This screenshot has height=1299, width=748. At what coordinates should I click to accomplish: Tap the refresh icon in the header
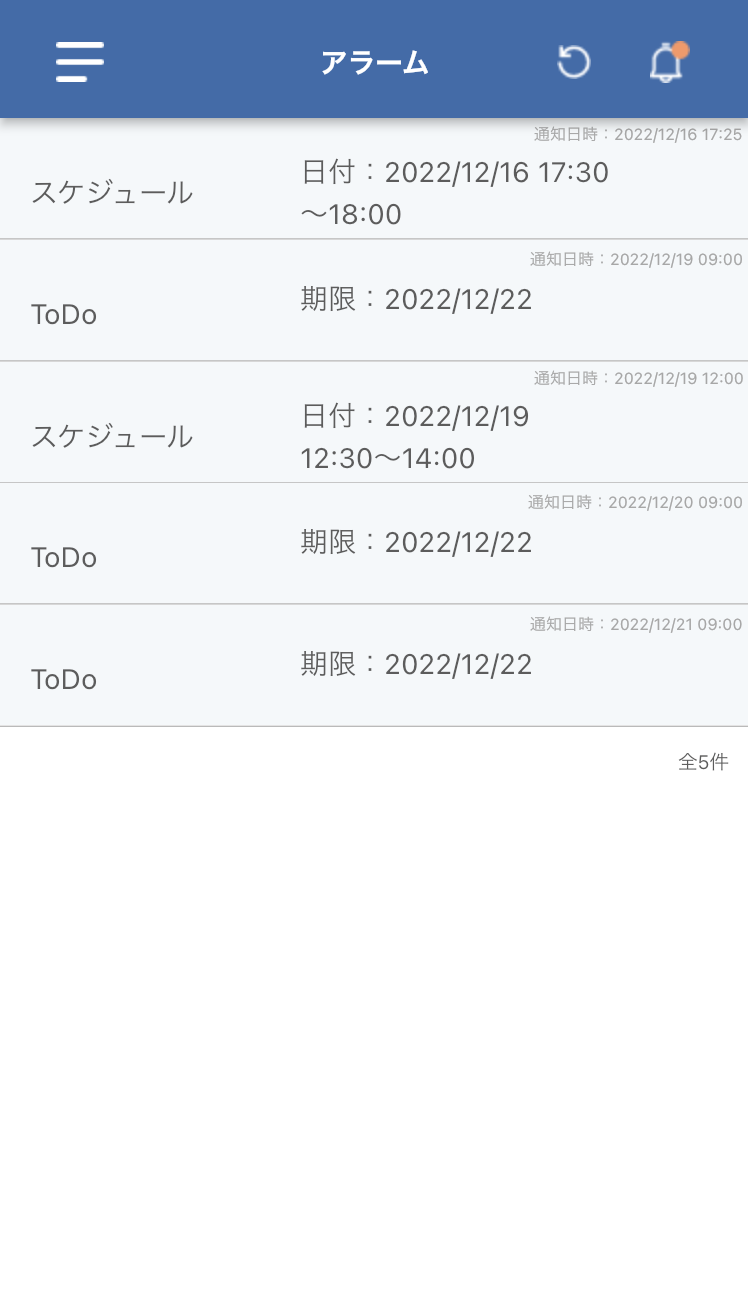coord(574,62)
